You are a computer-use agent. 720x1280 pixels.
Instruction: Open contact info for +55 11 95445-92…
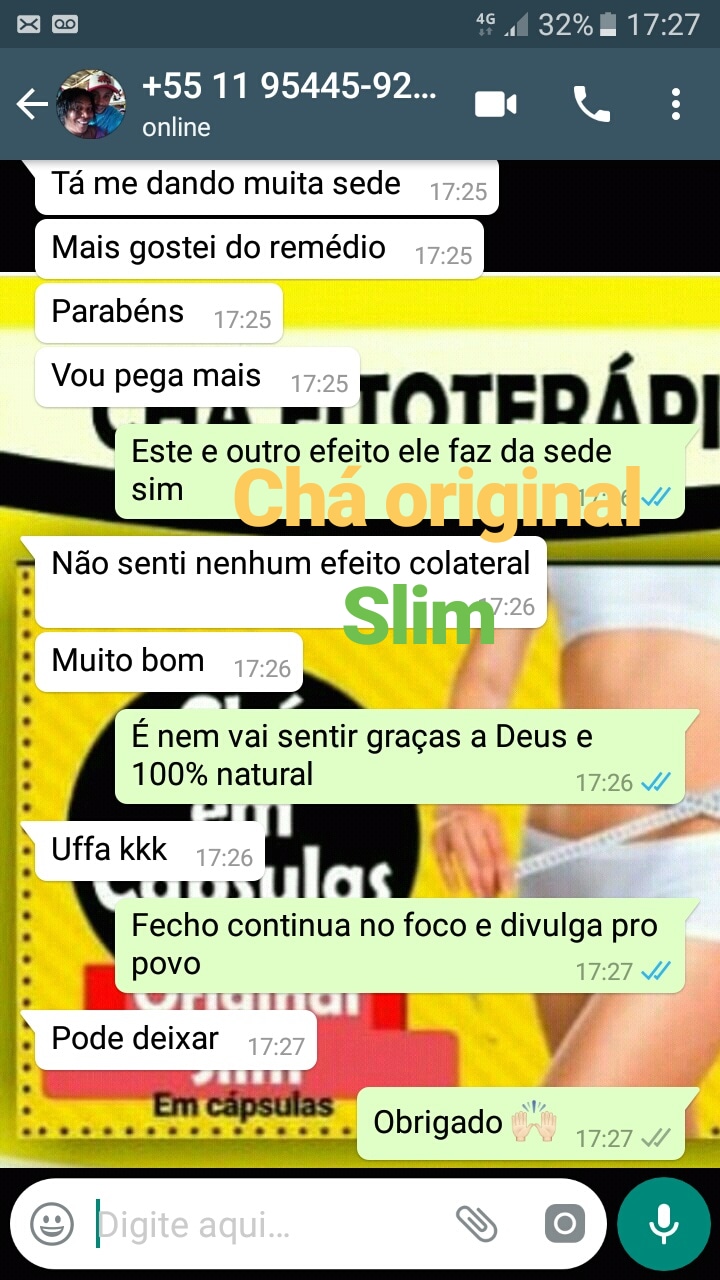click(290, 104)
